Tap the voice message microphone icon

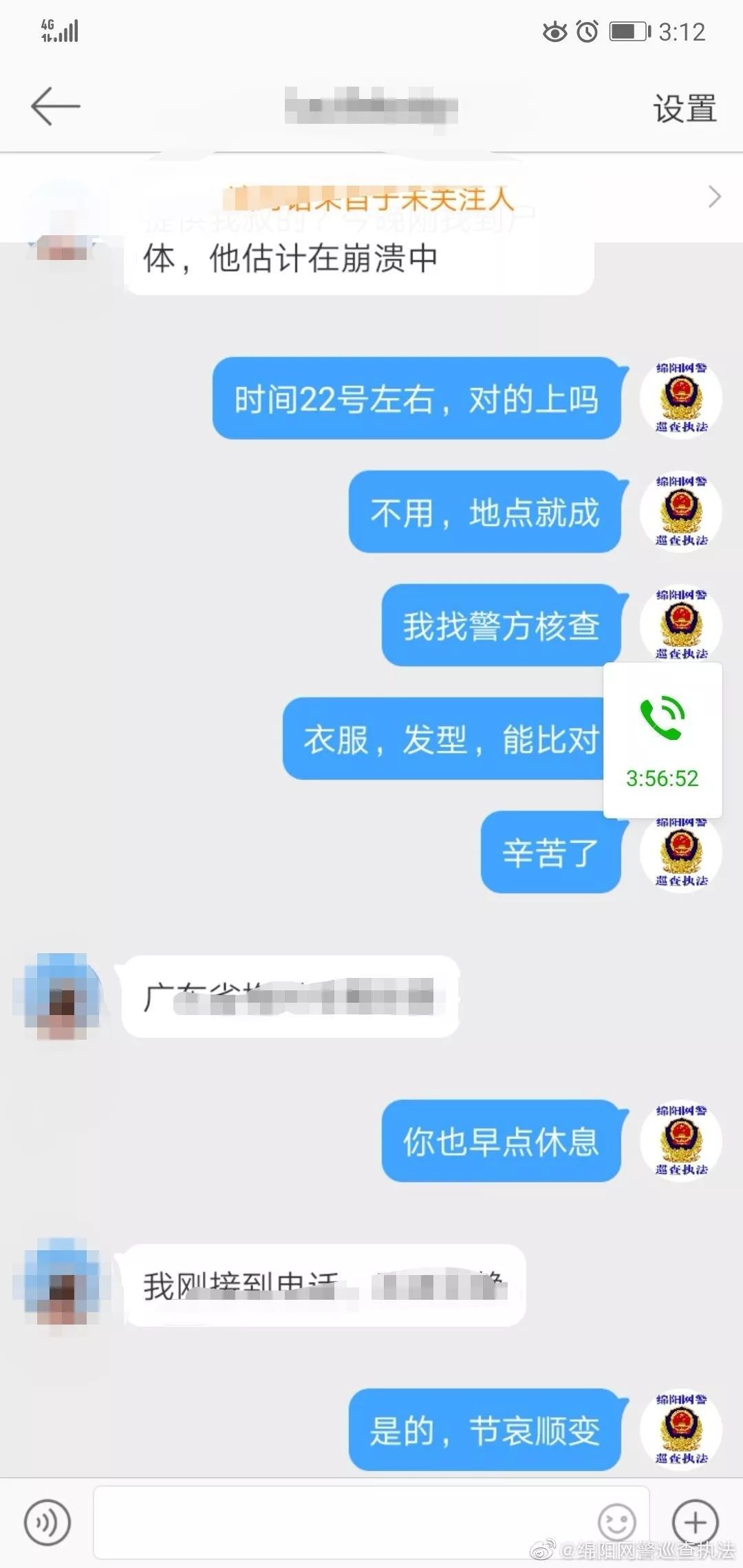47,1522
